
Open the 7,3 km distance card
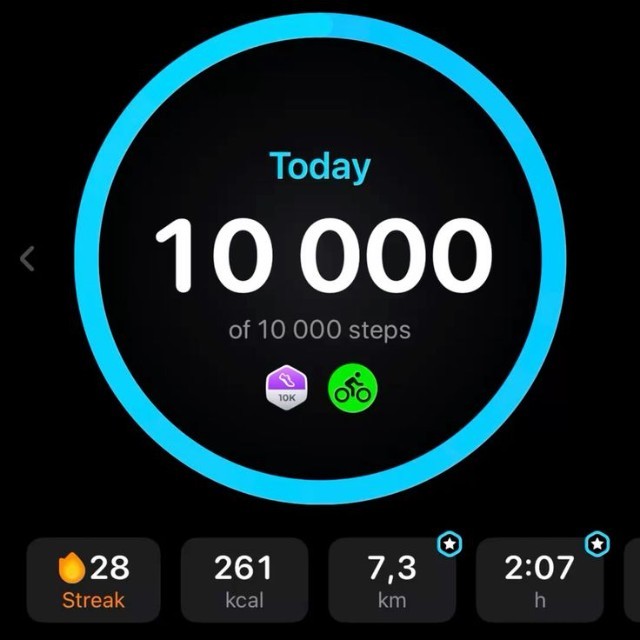pos(391,581)
